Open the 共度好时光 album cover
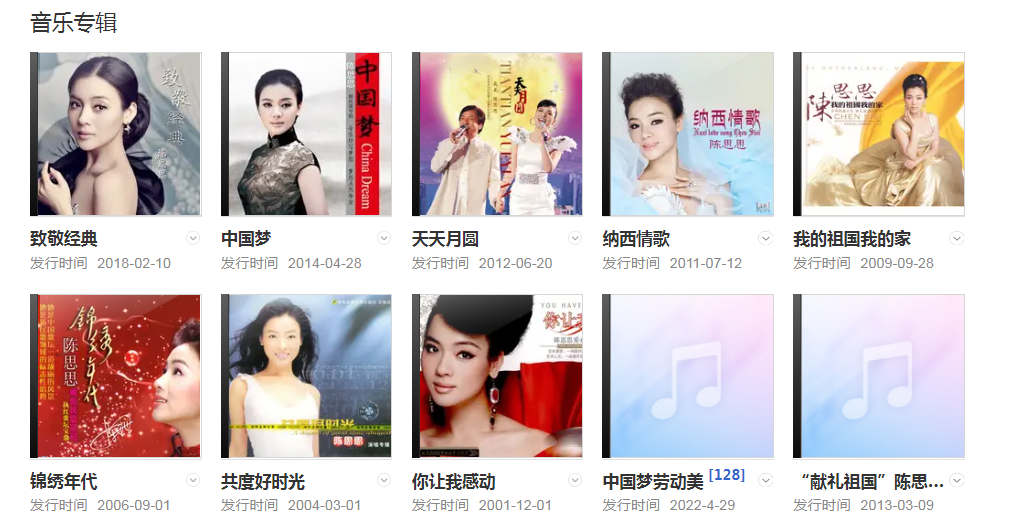Image resolution: width=1009 pixels, height=532 pixels. click(x=306, y=376)
